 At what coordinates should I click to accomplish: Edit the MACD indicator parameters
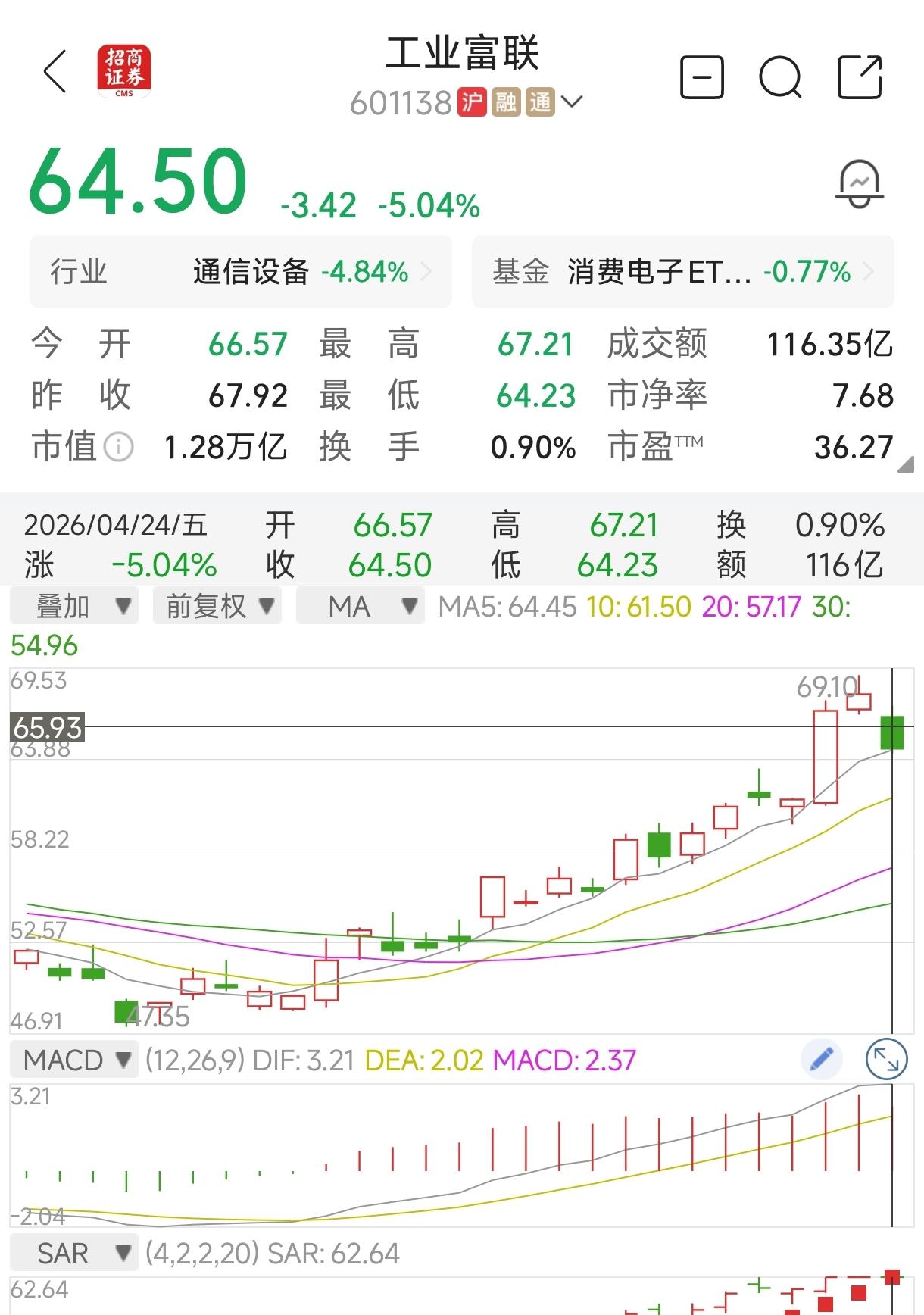(822, 1059)
